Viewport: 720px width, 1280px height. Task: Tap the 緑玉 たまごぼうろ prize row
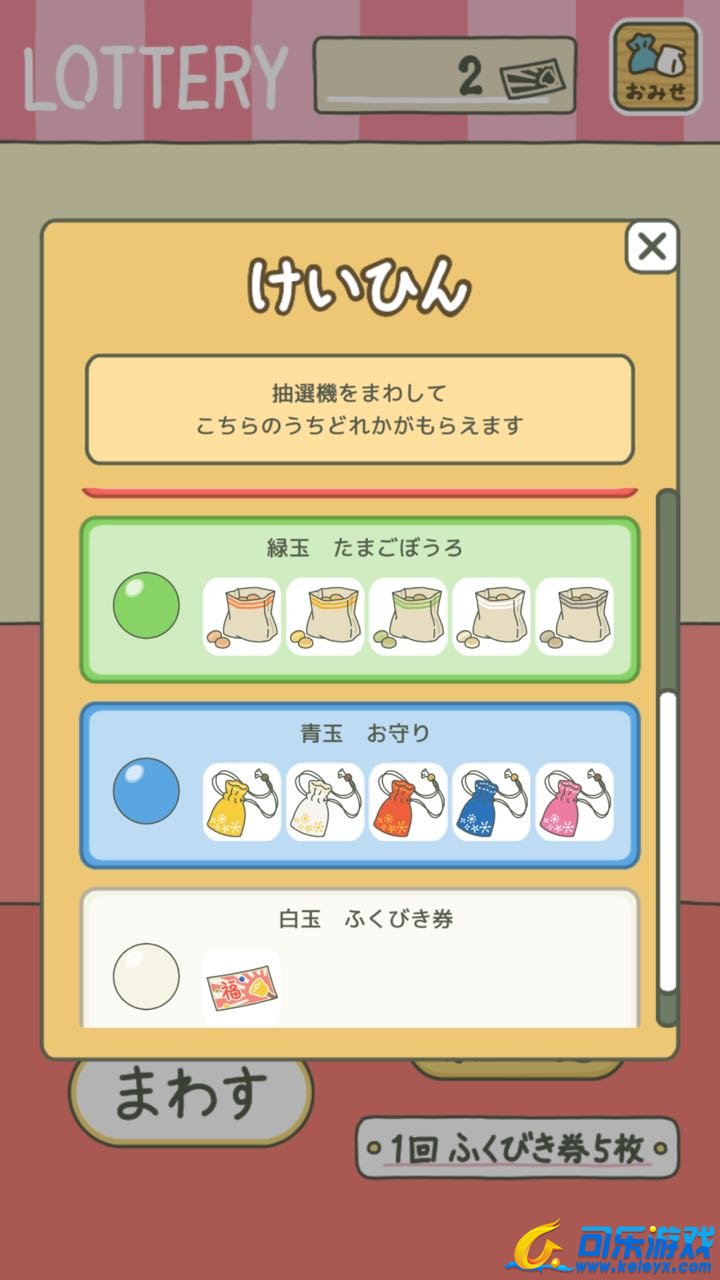pyautogui.click(x=360, y=592)
